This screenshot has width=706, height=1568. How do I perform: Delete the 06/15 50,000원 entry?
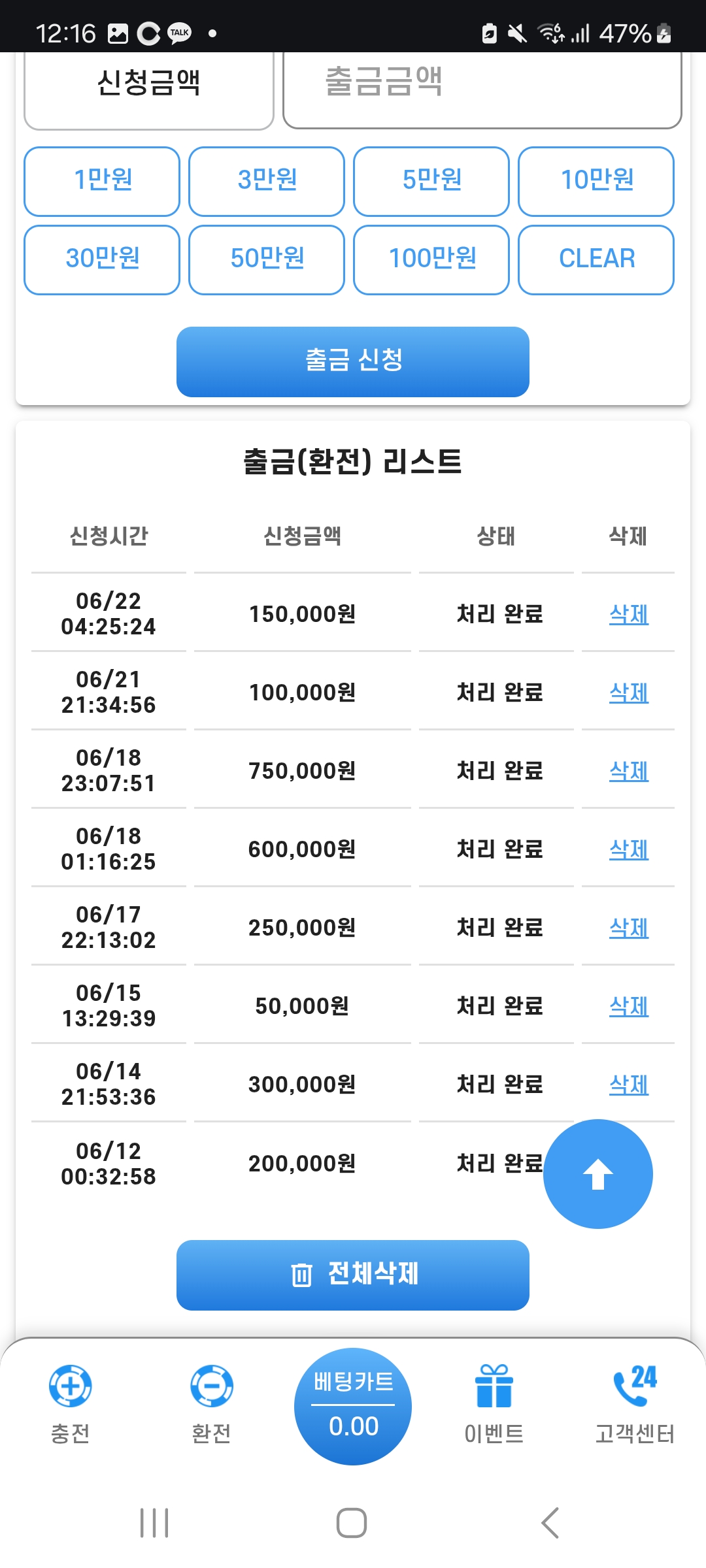pos(629,1006)
